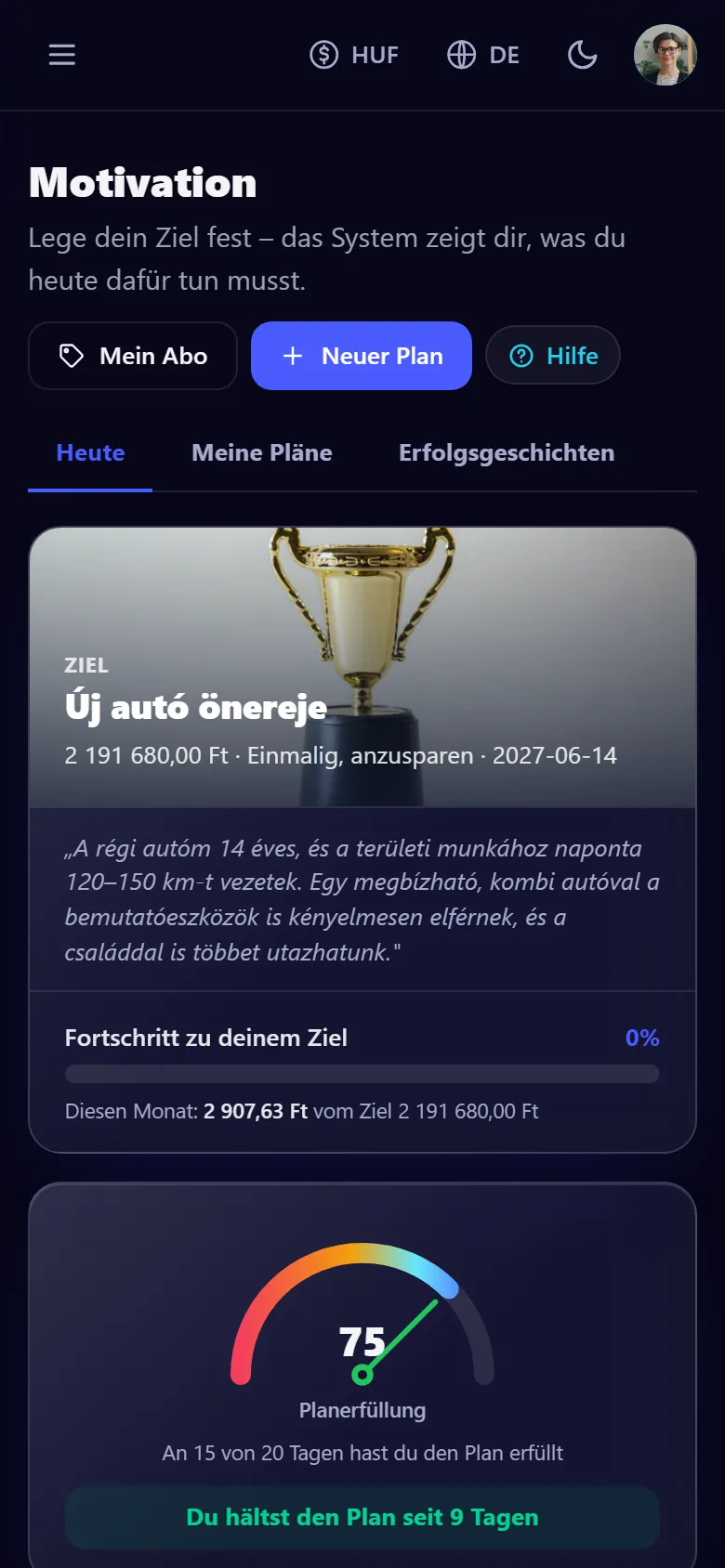Select the Heute tab

click(90, 453)
